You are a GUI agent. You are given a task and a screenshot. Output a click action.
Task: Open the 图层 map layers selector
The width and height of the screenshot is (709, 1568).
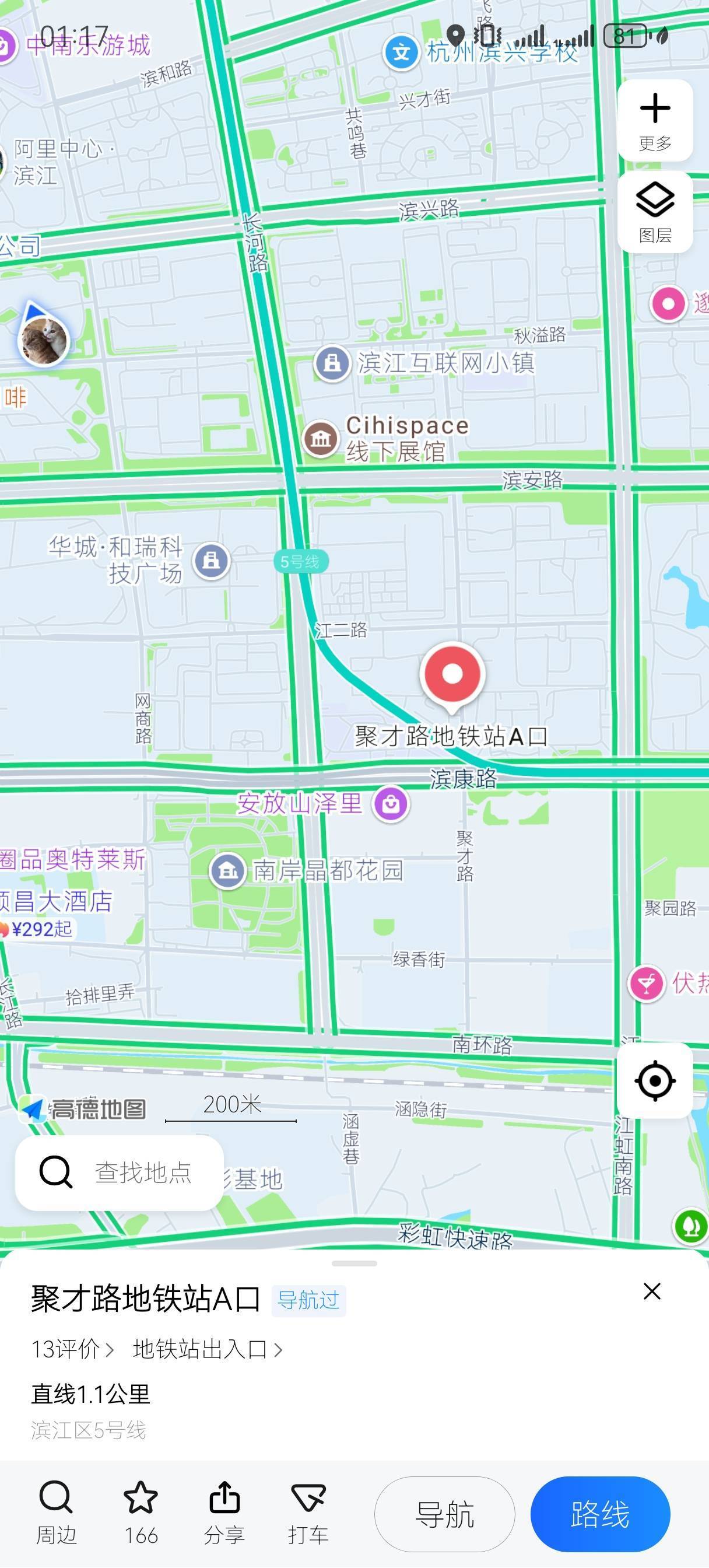[655, 212]
